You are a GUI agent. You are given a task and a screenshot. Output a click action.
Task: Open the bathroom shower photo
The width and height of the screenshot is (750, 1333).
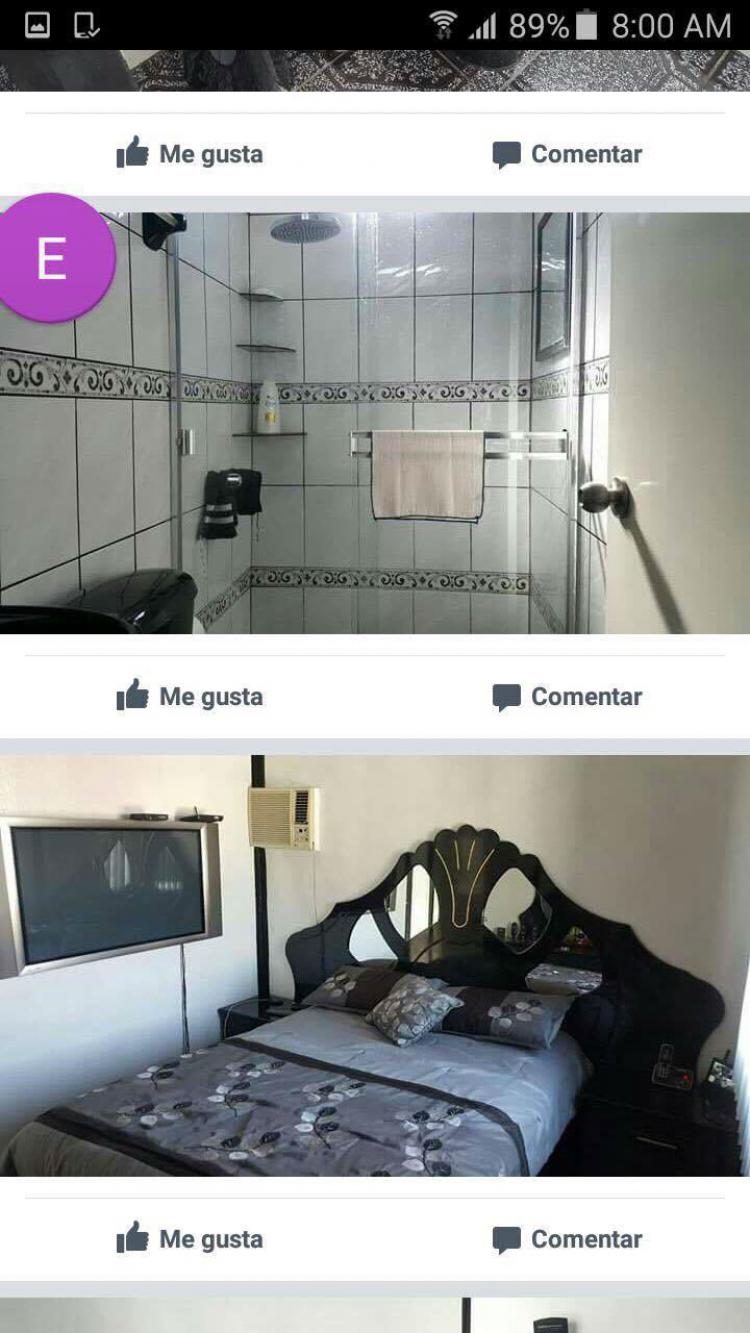(375, 423)
